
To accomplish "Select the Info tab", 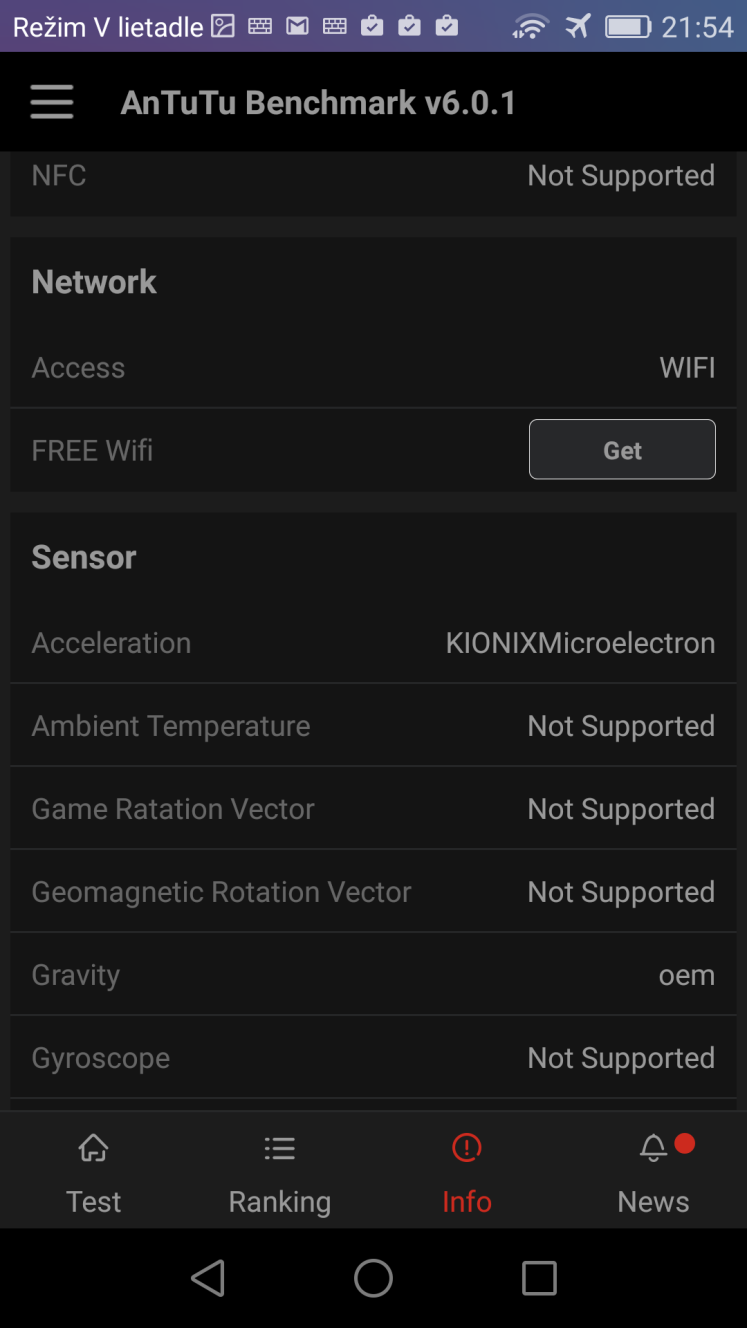I will pyautogui.click(x=467, y=1172).
